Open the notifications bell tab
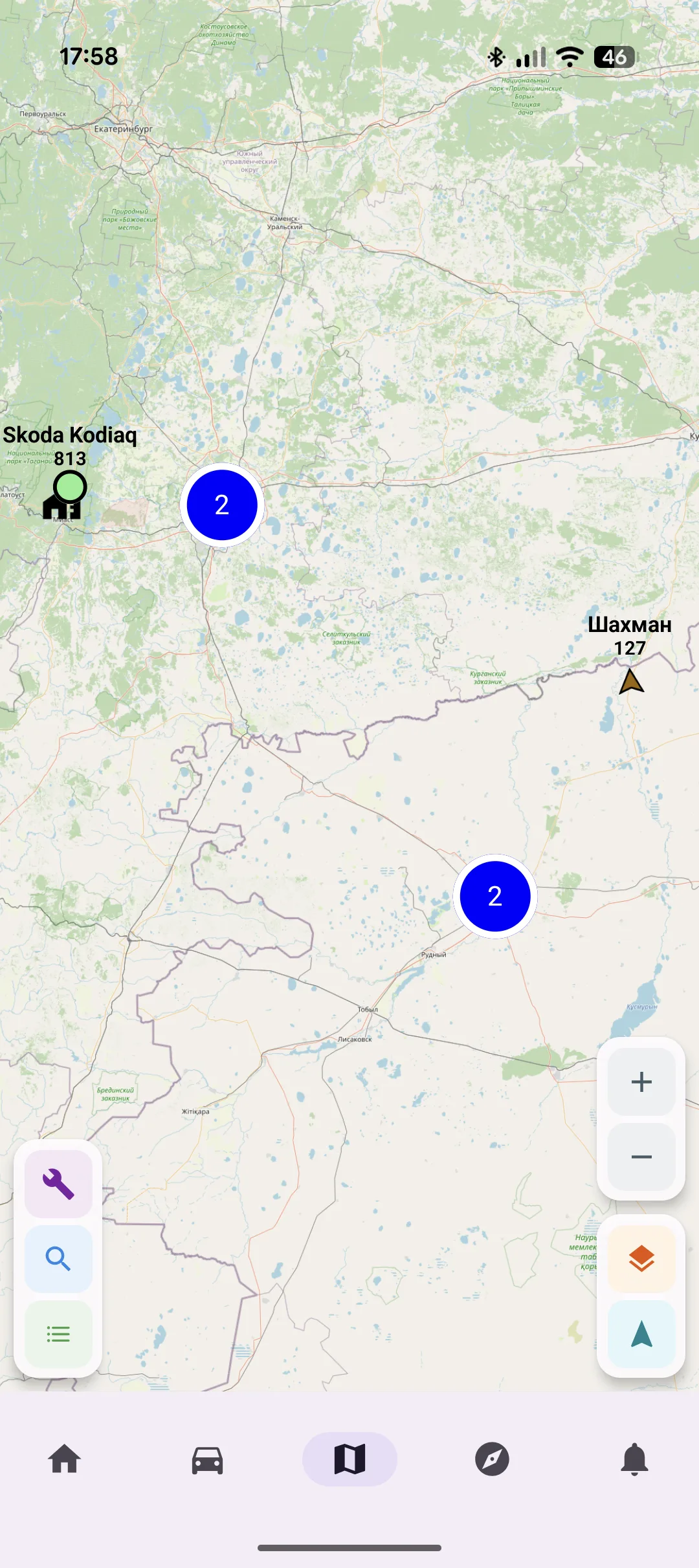The height and width of the screenshot is (1568, 699). point(634,1459)
